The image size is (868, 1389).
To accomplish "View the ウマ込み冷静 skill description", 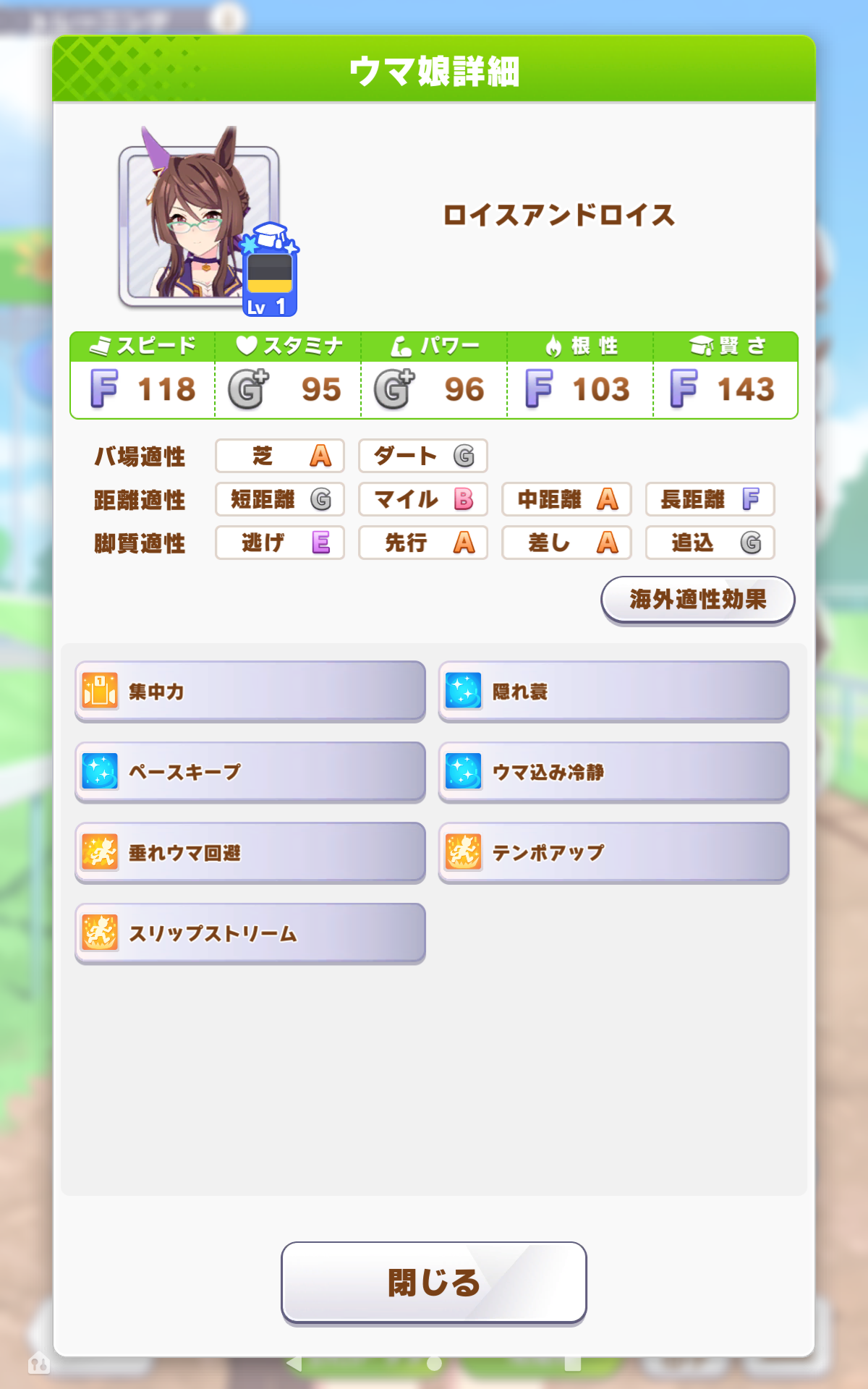I will point(613,772).
